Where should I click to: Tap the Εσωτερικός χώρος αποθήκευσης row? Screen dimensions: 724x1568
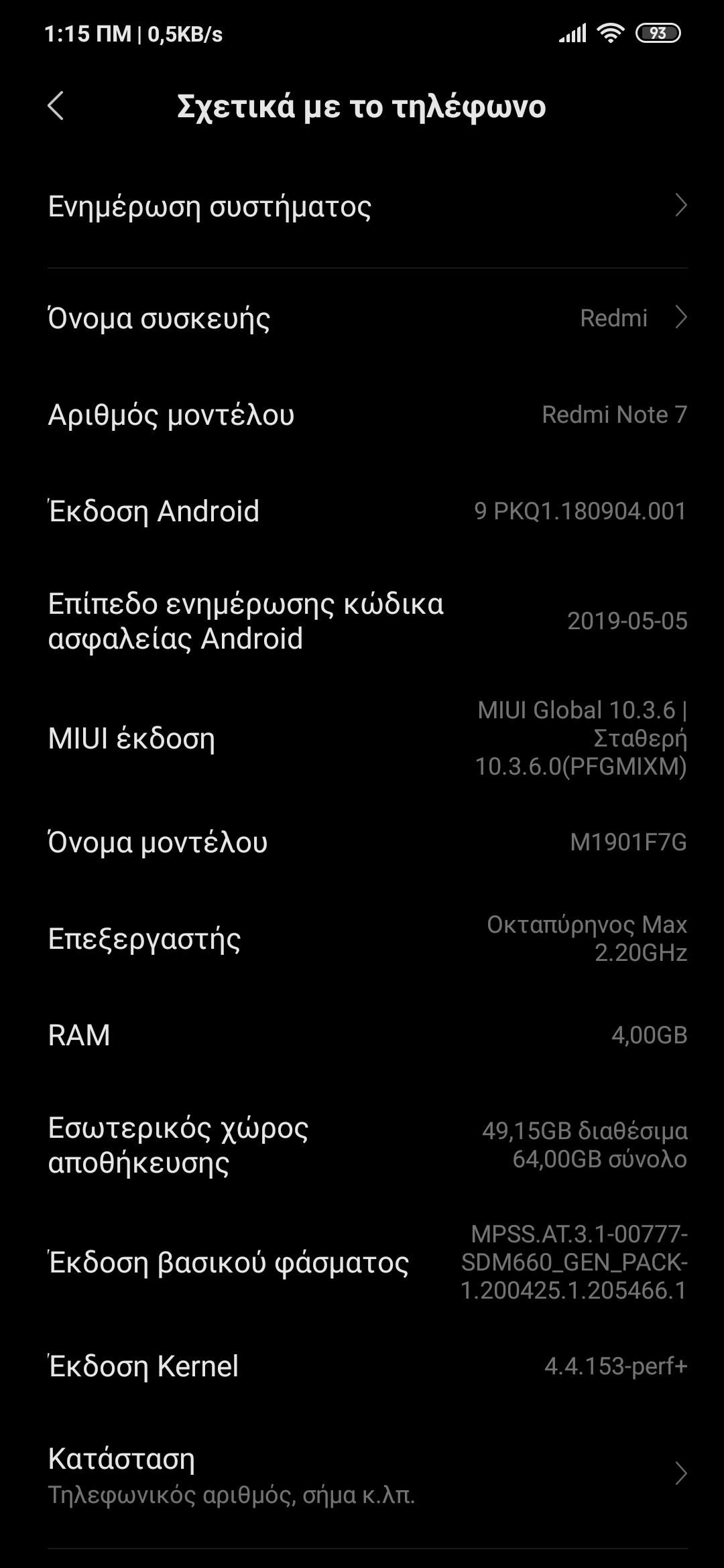[x=362, y=1145]
